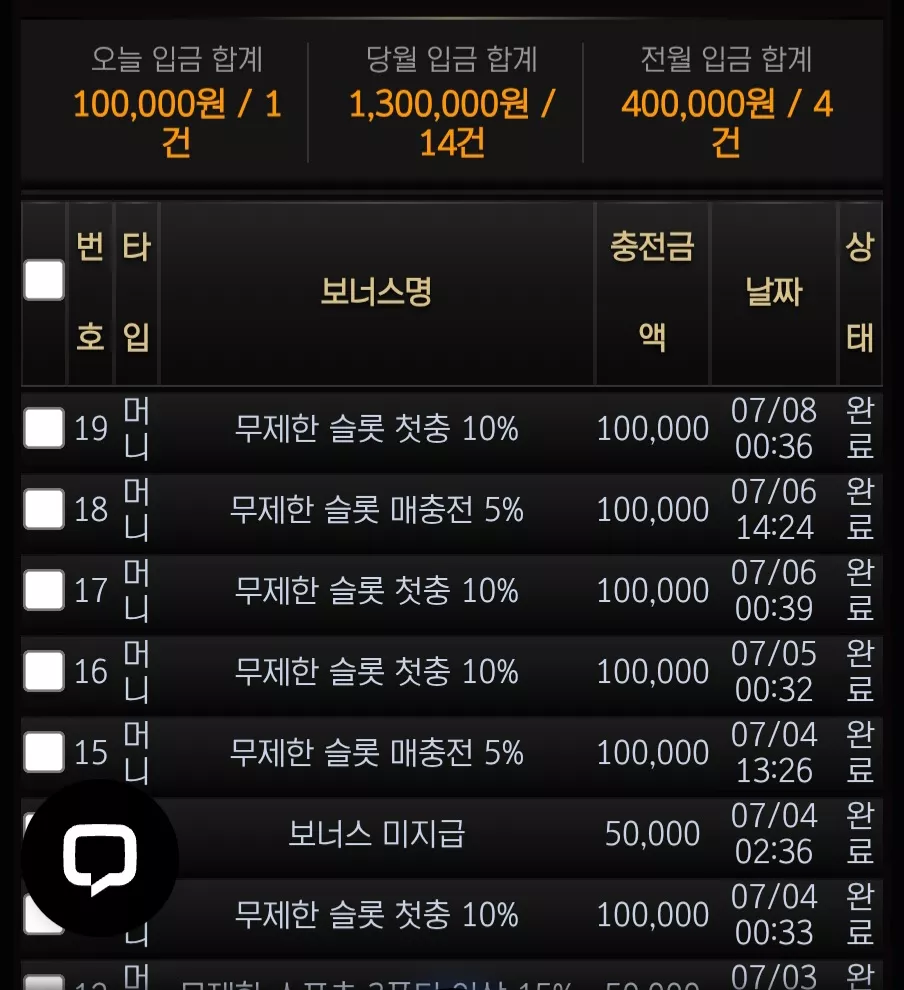Select the checkbox for entry number 18
This screenshot has width=904, height=990.
(44, 509)
